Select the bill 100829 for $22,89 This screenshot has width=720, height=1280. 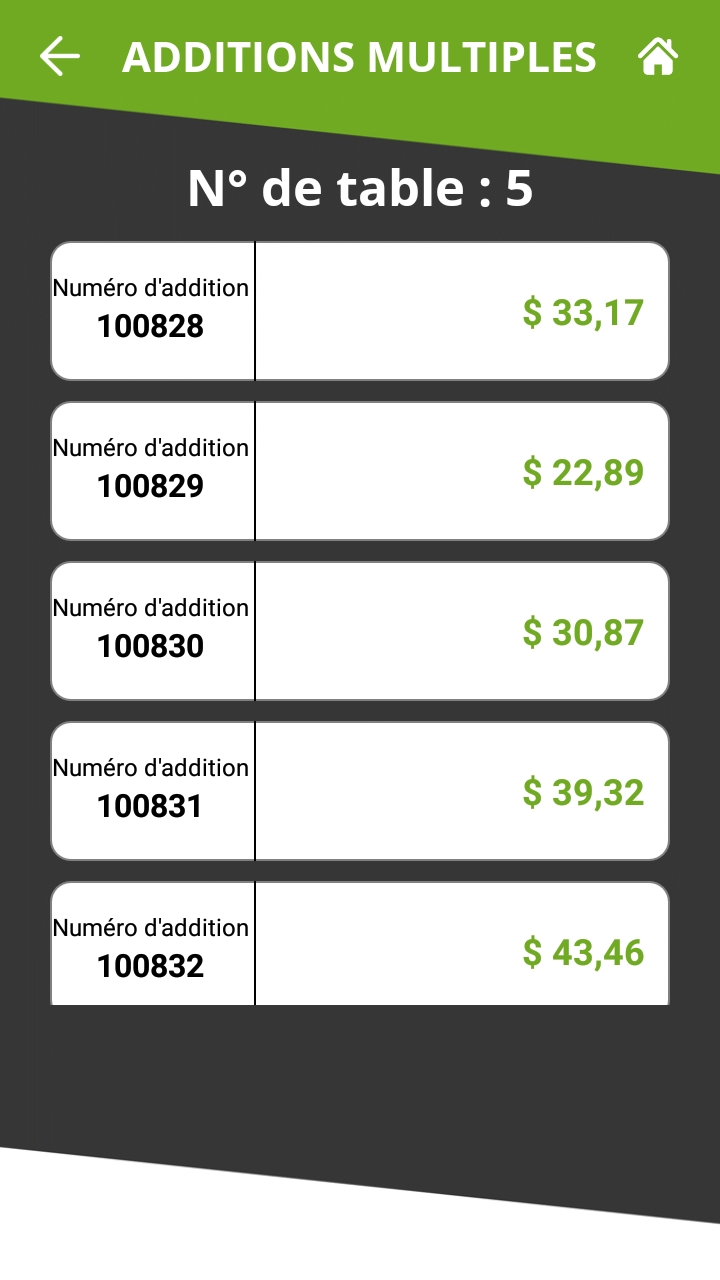click(x=360, y=471)
